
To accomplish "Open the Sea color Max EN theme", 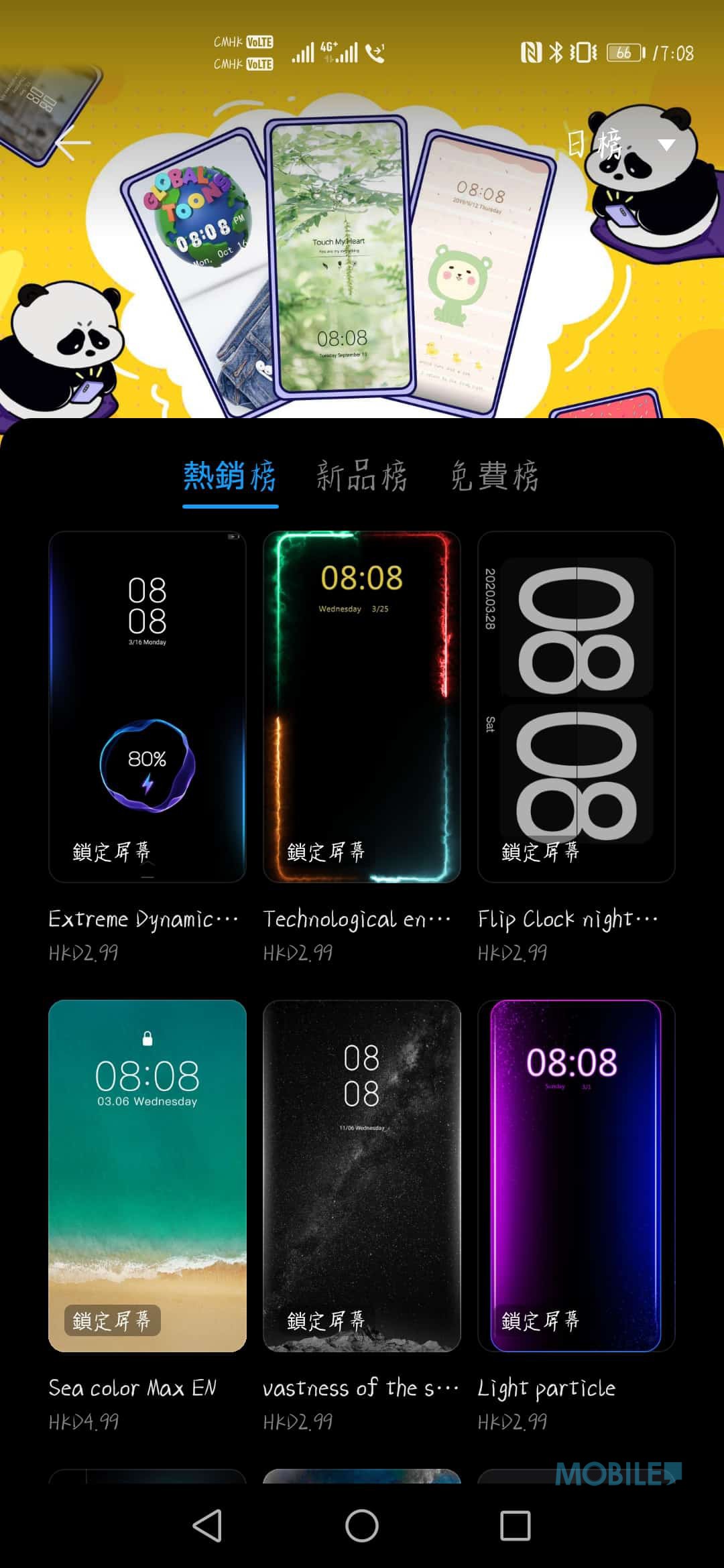I will click(x=147, y=1176).
